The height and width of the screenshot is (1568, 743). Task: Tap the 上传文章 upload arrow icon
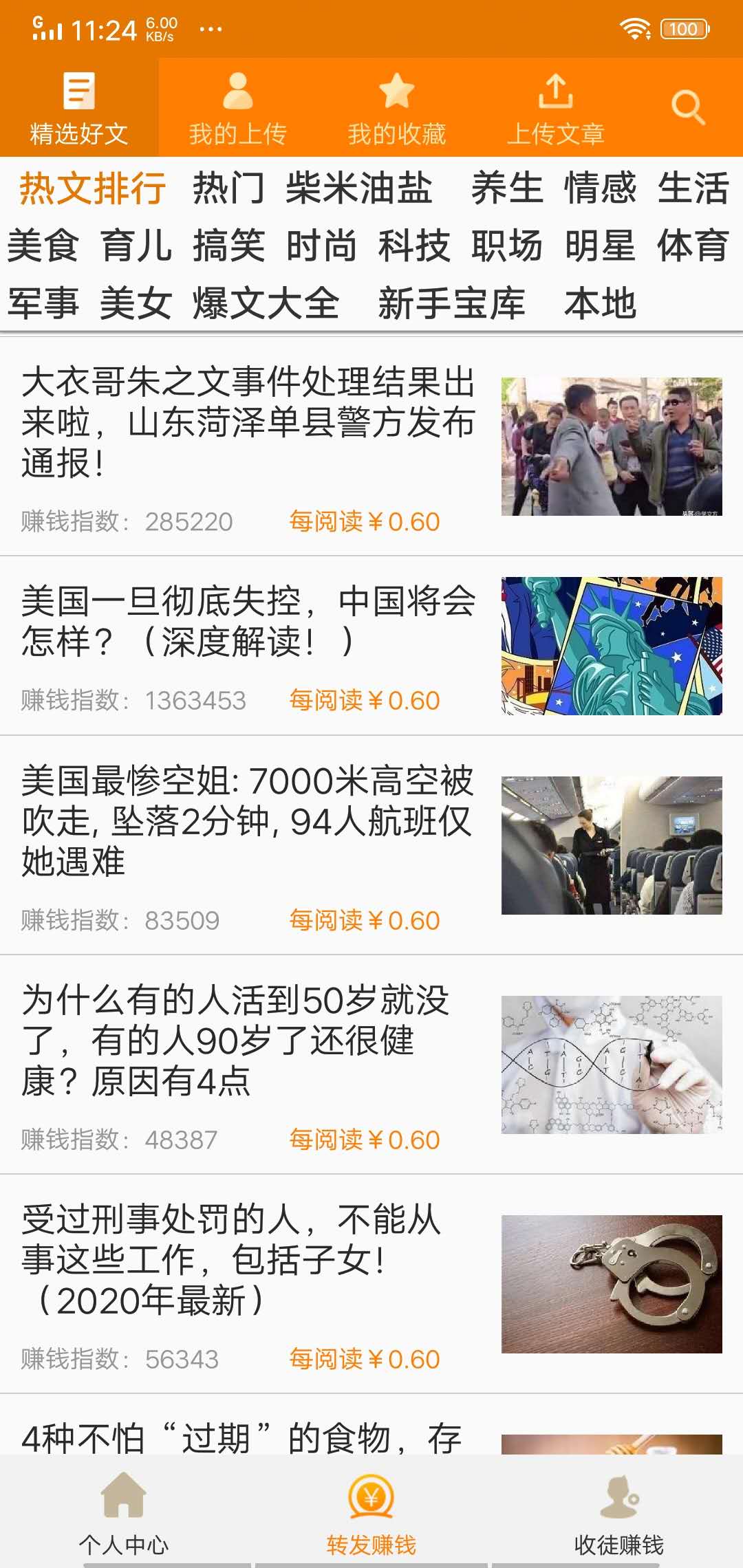click(x=557, y=89)
